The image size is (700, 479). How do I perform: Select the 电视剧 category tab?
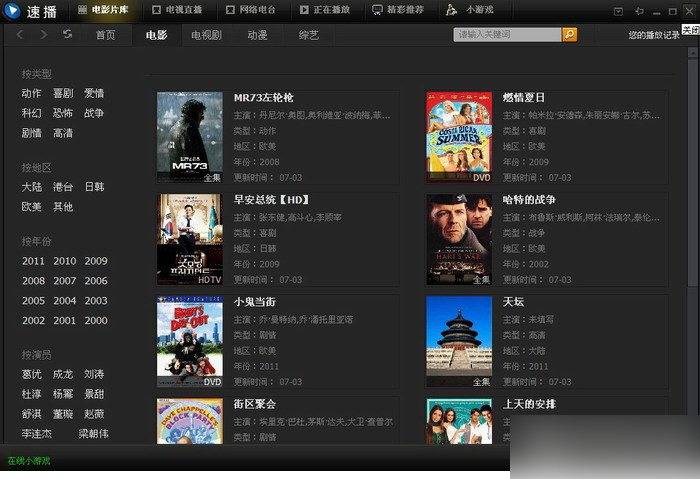tap(206, 35)
